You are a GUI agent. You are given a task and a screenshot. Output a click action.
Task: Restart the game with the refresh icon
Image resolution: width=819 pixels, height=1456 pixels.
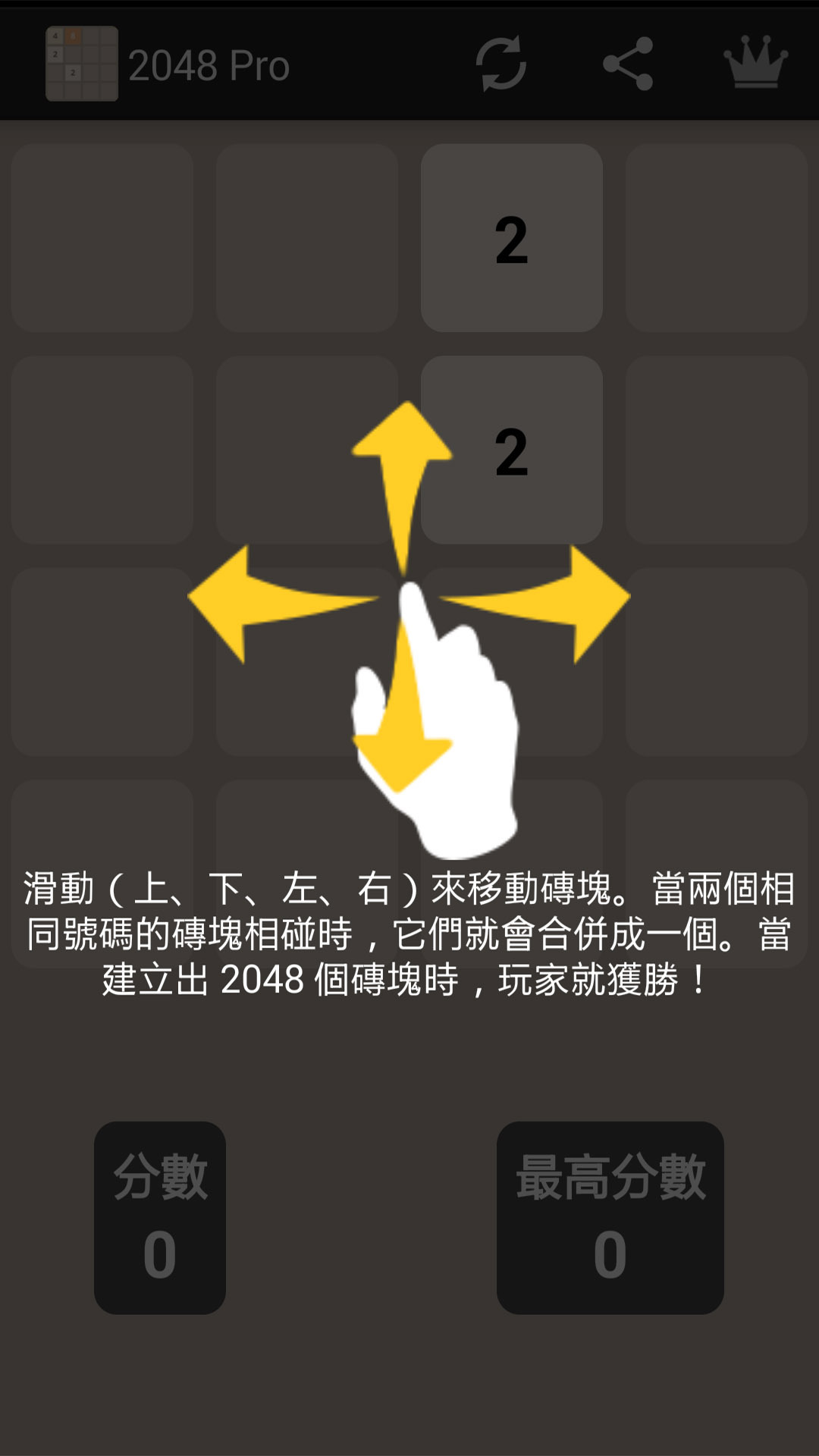(x=500, y=64)
